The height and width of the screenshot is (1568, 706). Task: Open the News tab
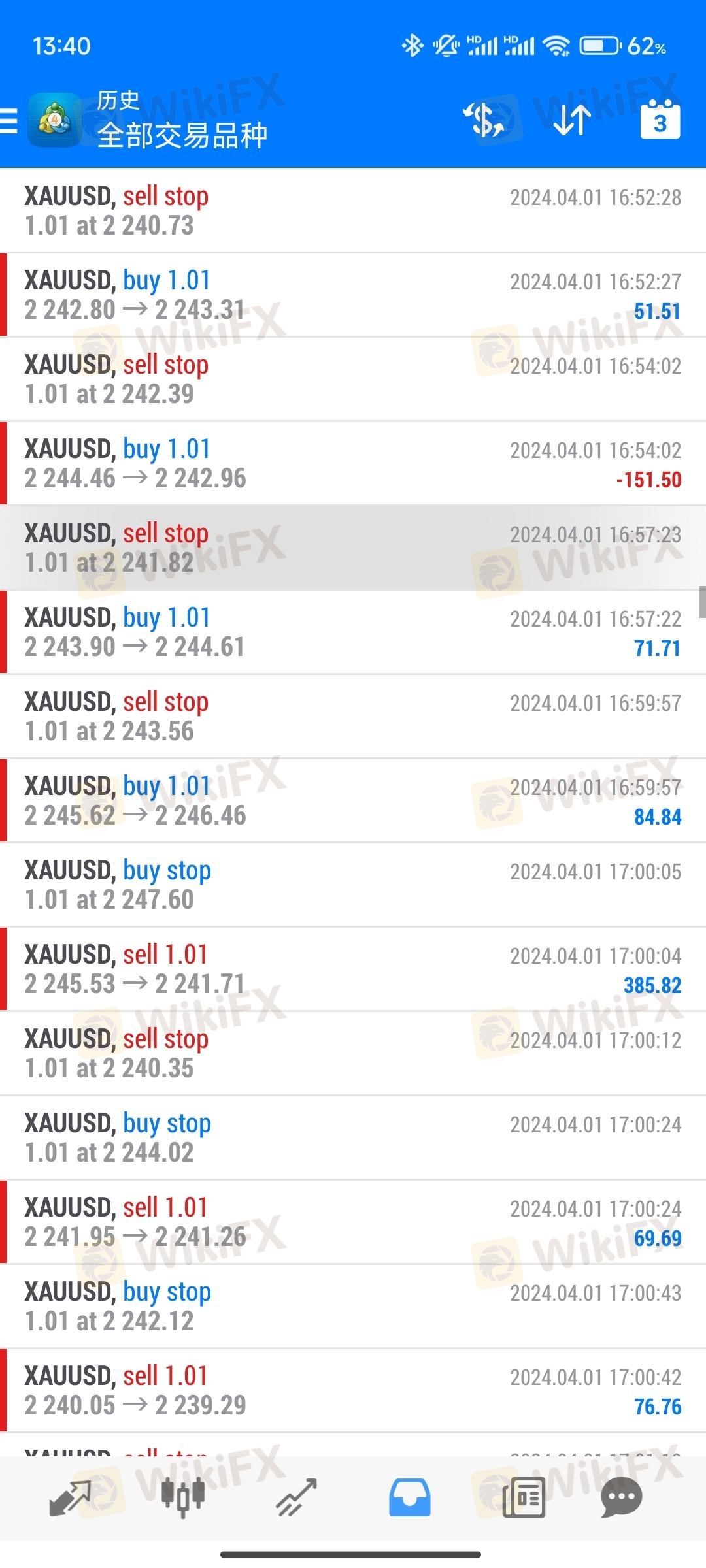(524, 1497)
